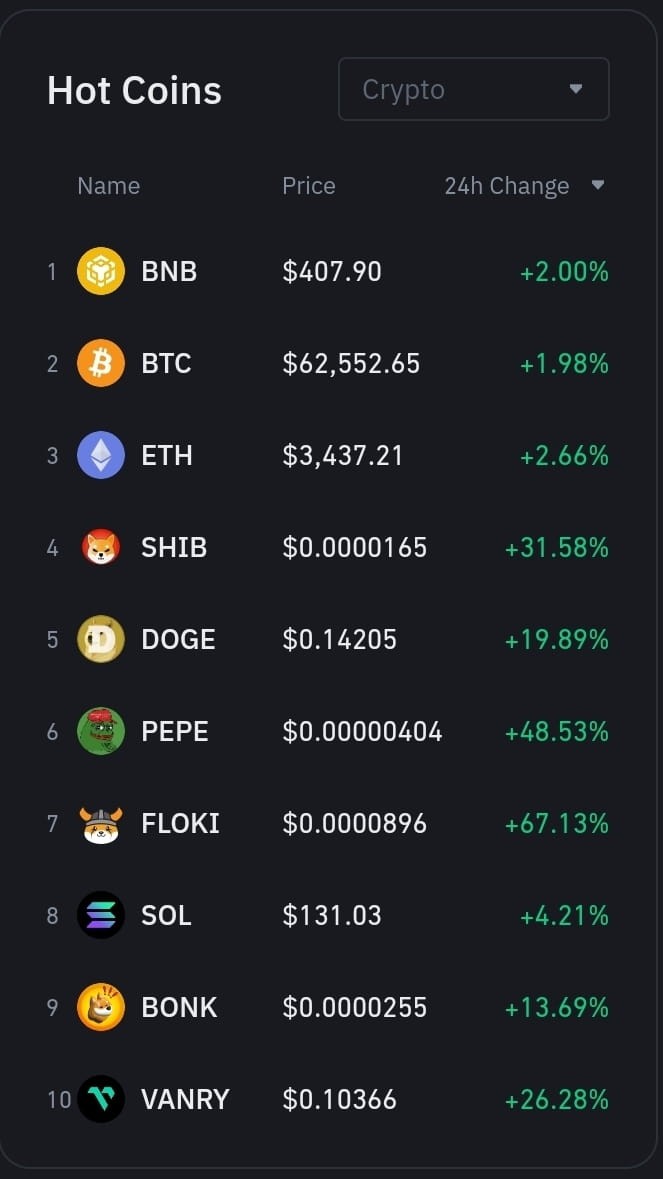Open the Crypto dropdown selector
Screen dimensions: 663x1179
point(473,89)
